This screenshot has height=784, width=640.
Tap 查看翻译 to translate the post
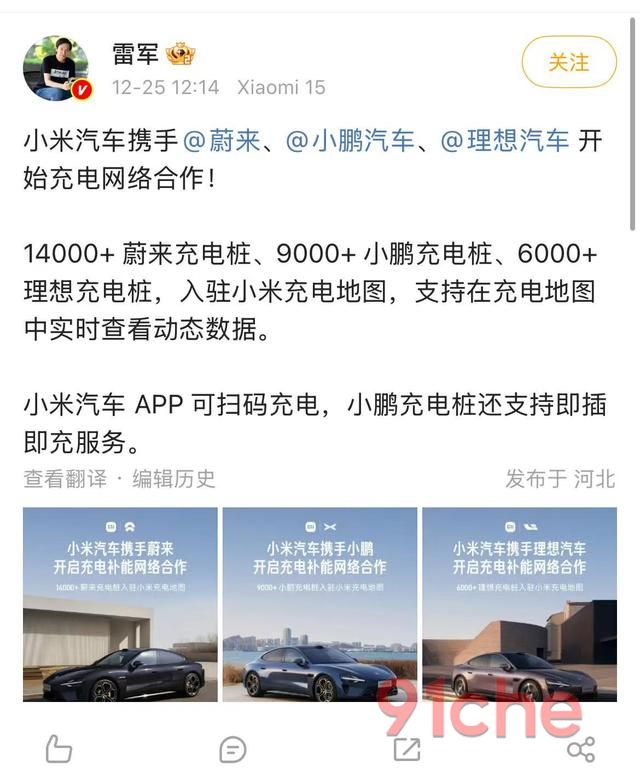(x=65, y=478)
